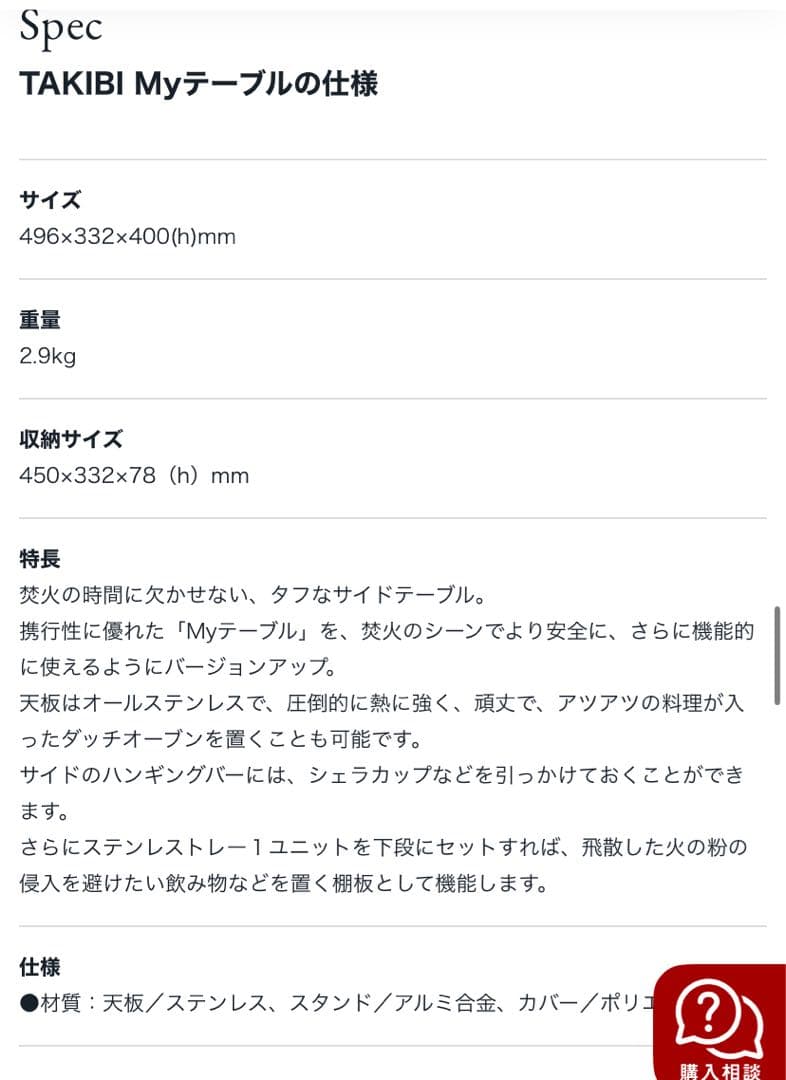
Task: Select the 収納サイズ section heading
Action: pyautogui.click(x=73, y=438)
